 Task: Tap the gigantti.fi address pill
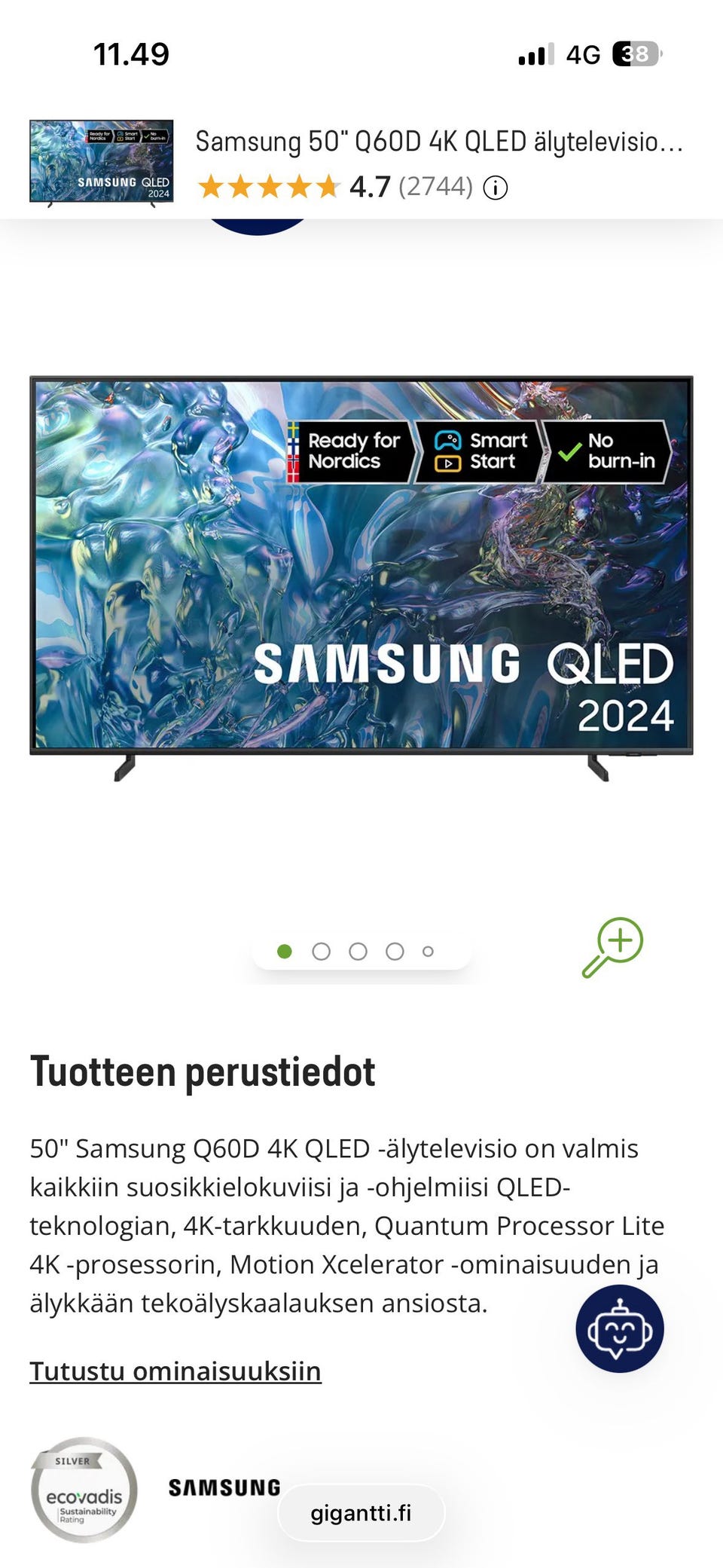[x=361, y=1513]
